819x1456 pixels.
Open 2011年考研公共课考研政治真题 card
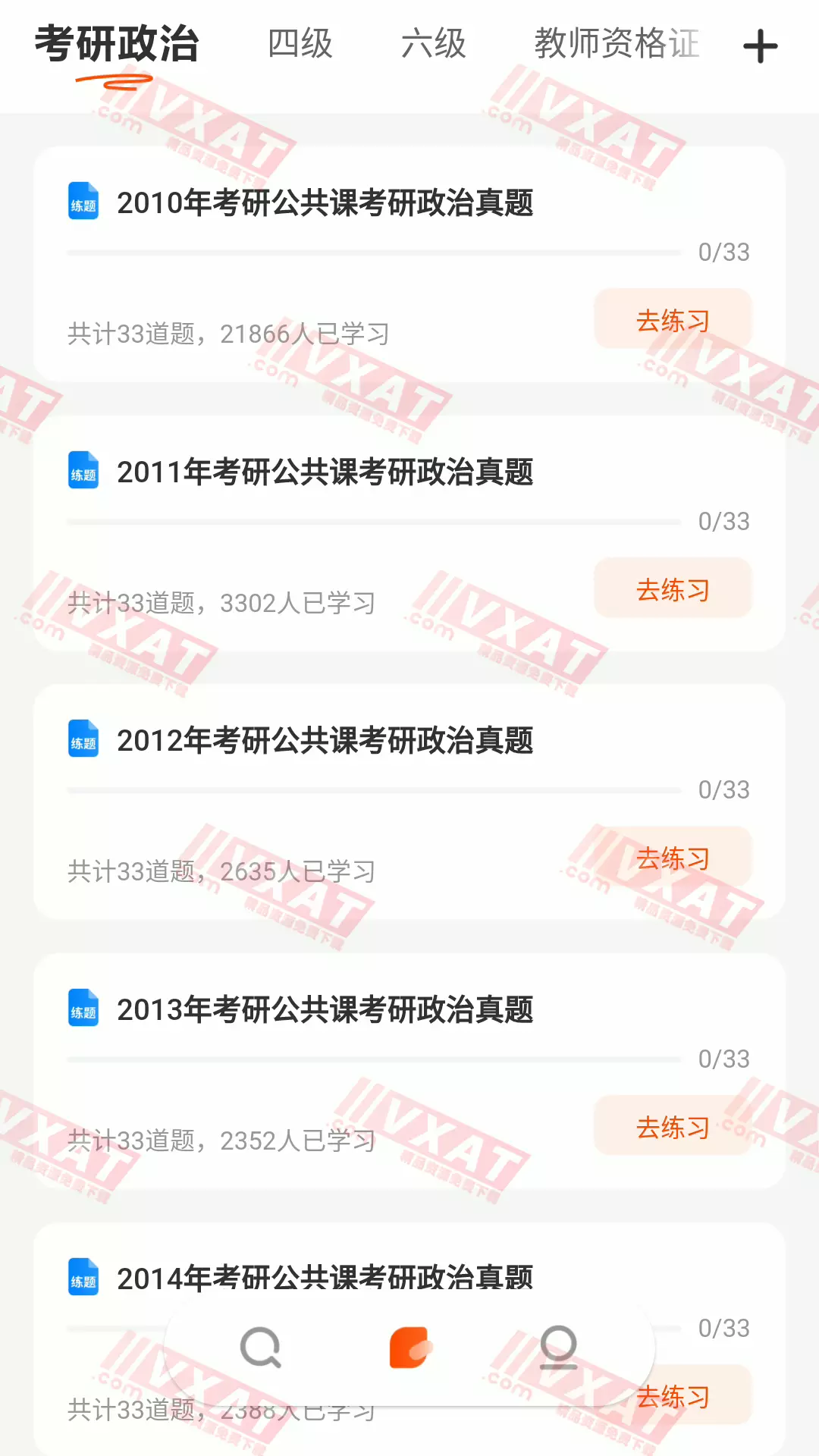pyautogui.click(x=325, y=472)
